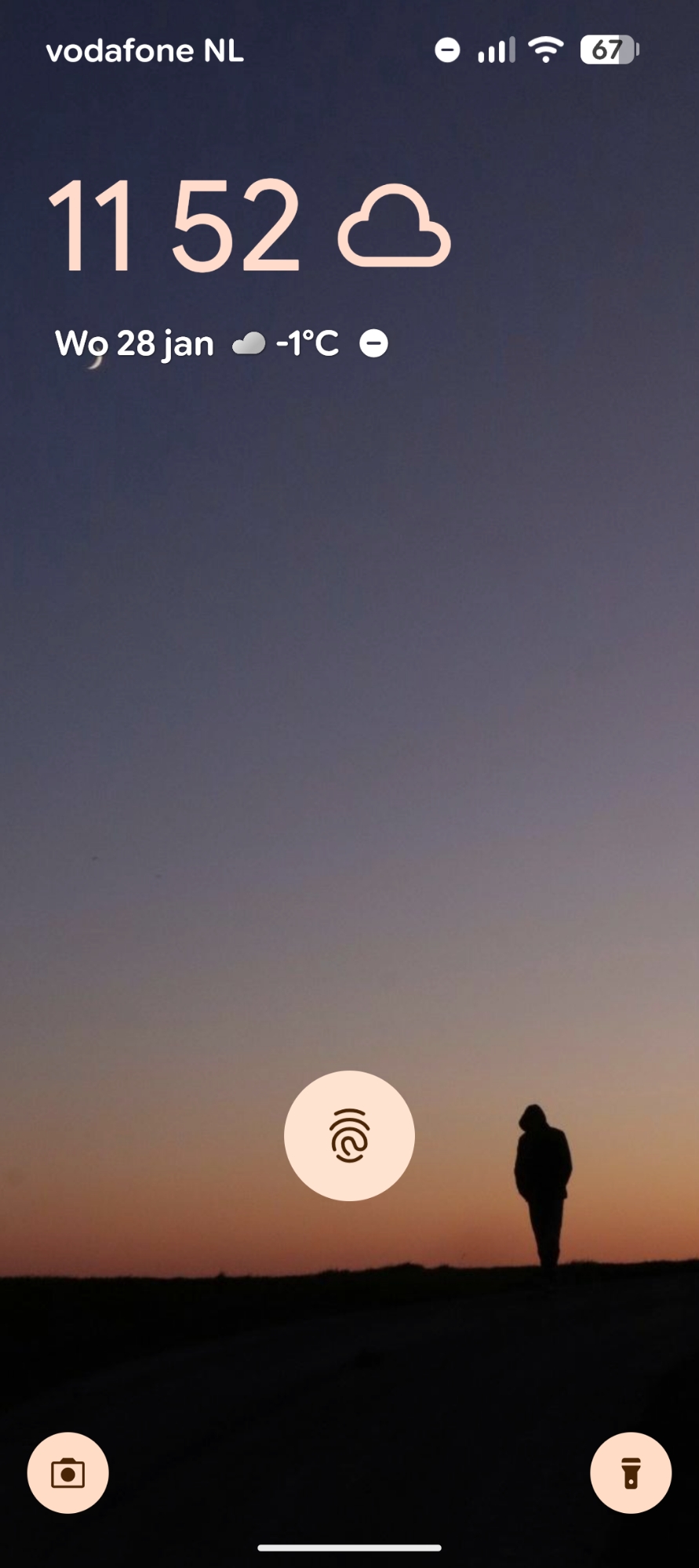Open the camera shortcut

pos(68,1473)
